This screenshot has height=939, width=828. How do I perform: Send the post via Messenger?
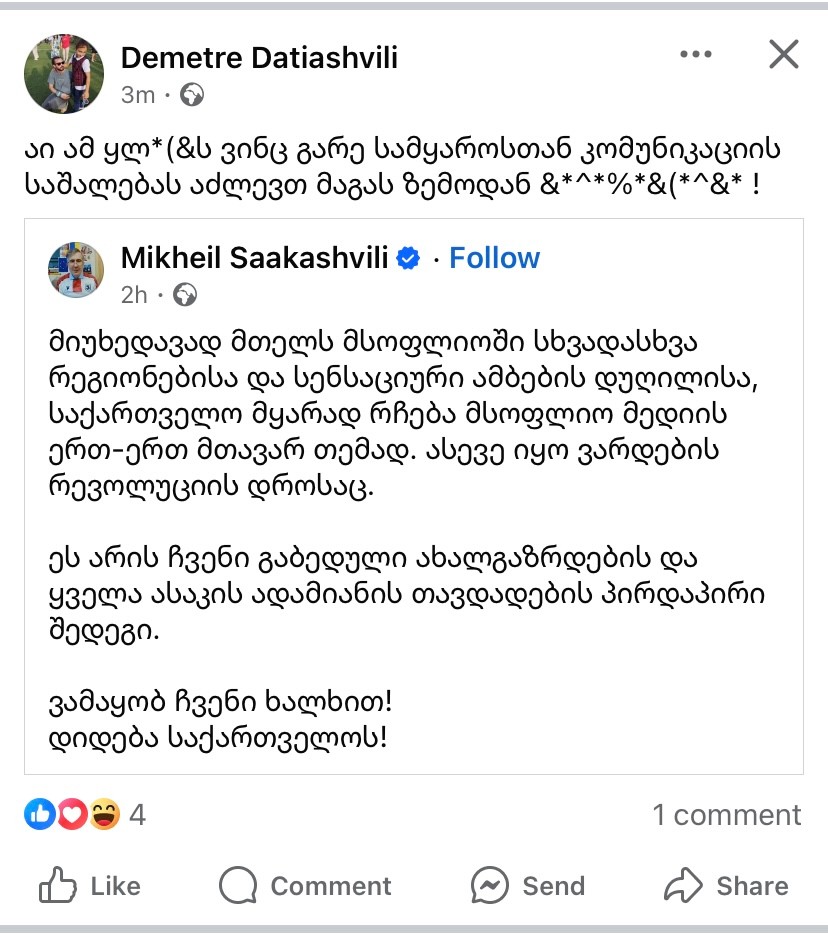(528, 886)
